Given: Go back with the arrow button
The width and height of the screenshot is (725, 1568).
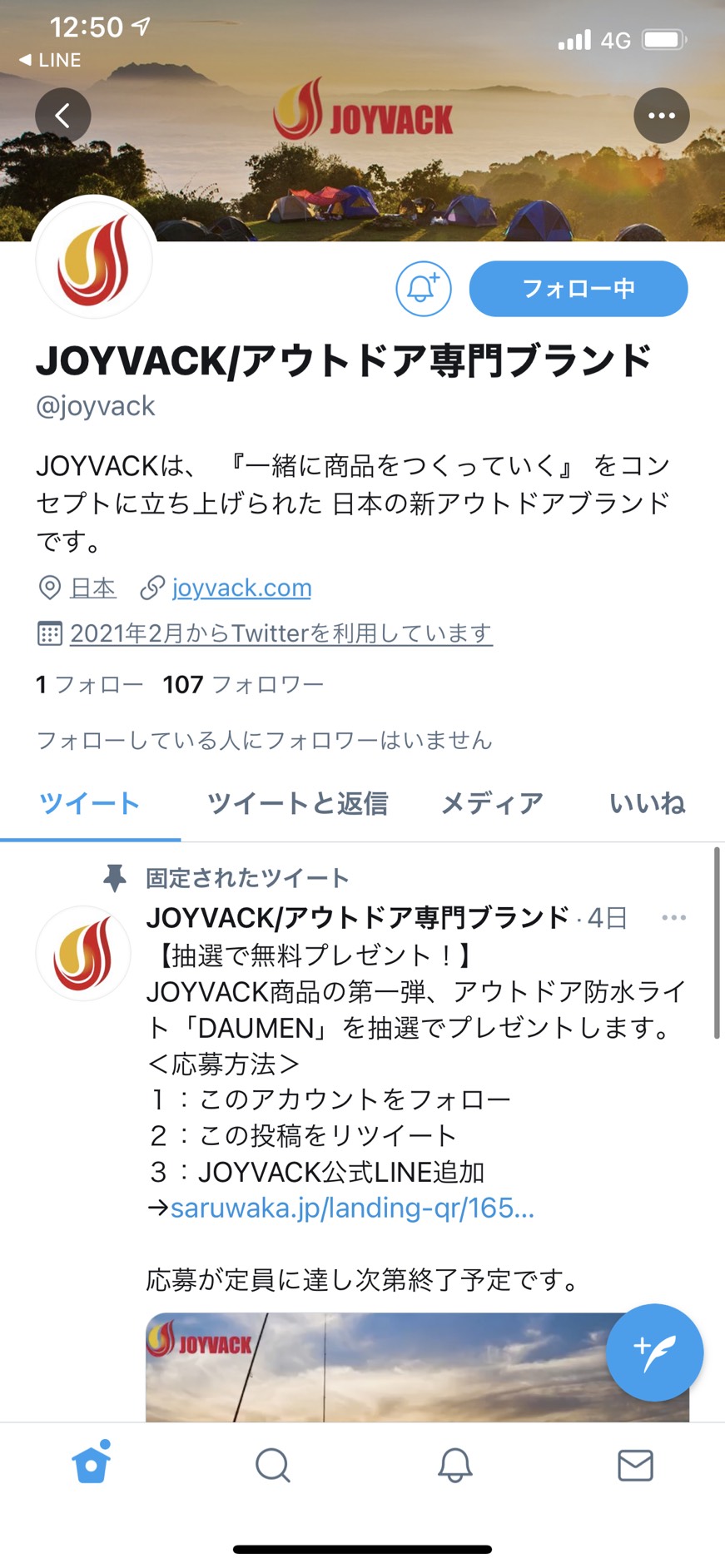Looking at the screenshot, I should [63, 116].
